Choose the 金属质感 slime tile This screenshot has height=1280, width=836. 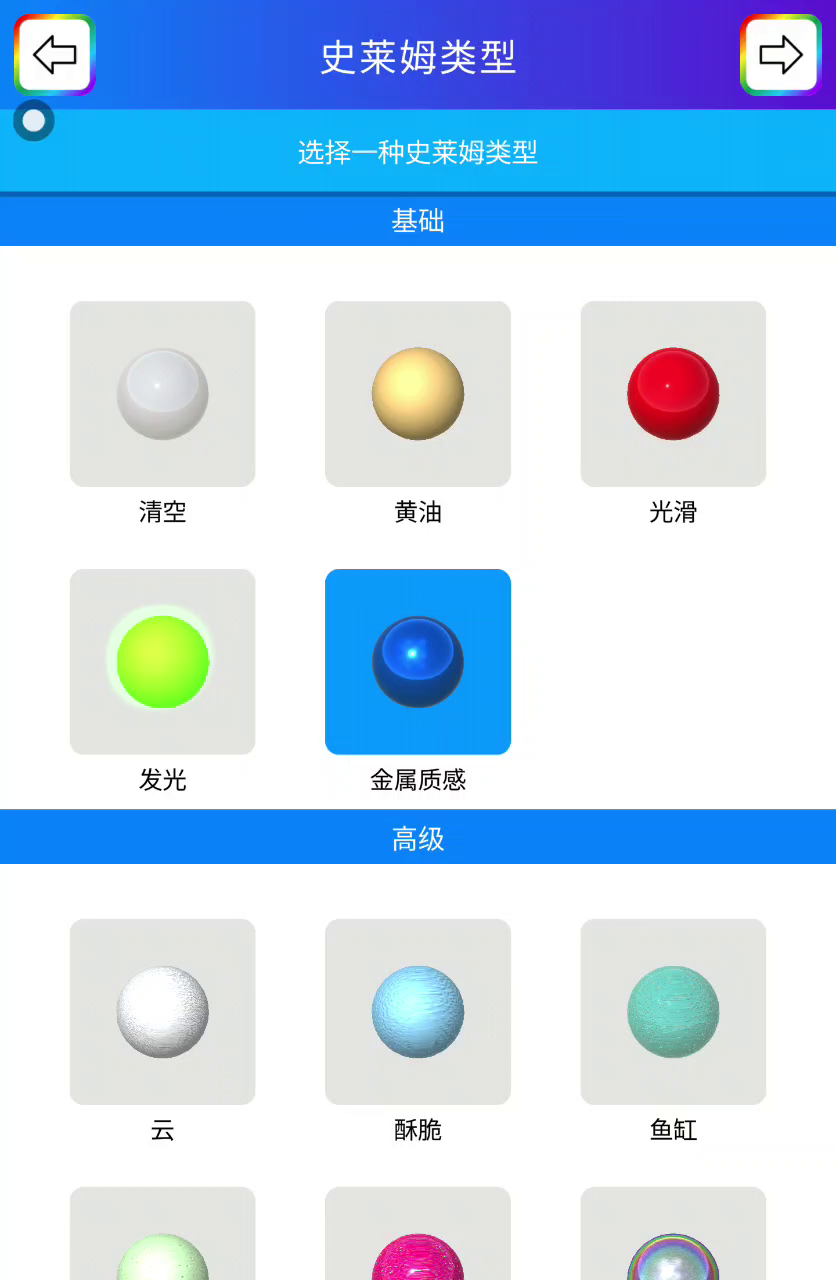pyautogui.click(x=418, y=662)
